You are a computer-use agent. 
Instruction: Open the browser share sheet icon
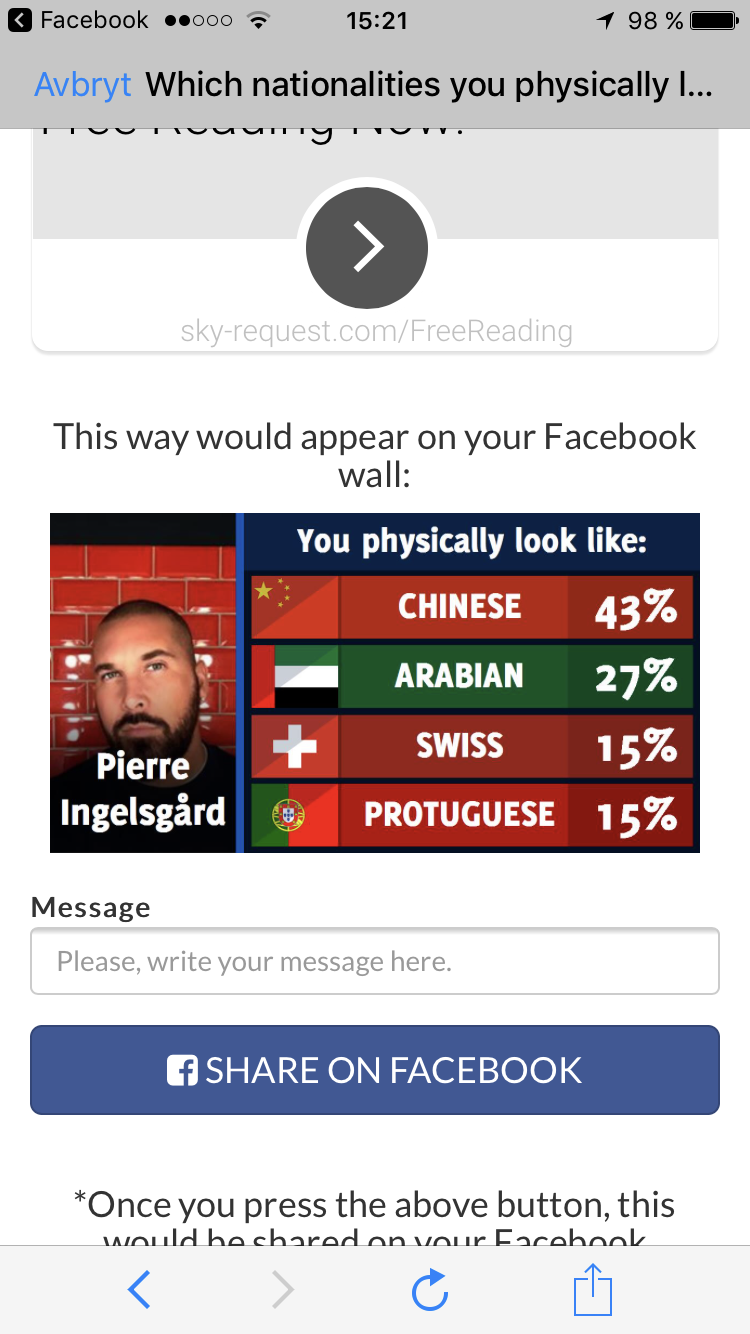[592, 1289]
